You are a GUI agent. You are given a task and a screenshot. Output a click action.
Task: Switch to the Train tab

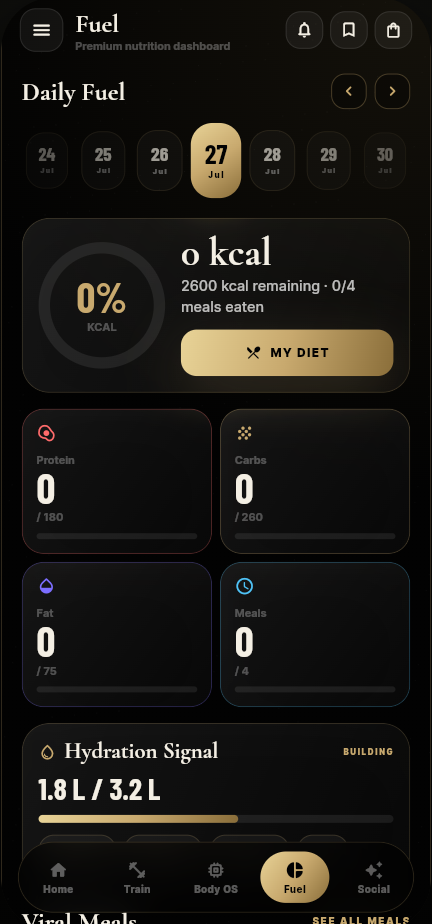[x=137, y=877]
